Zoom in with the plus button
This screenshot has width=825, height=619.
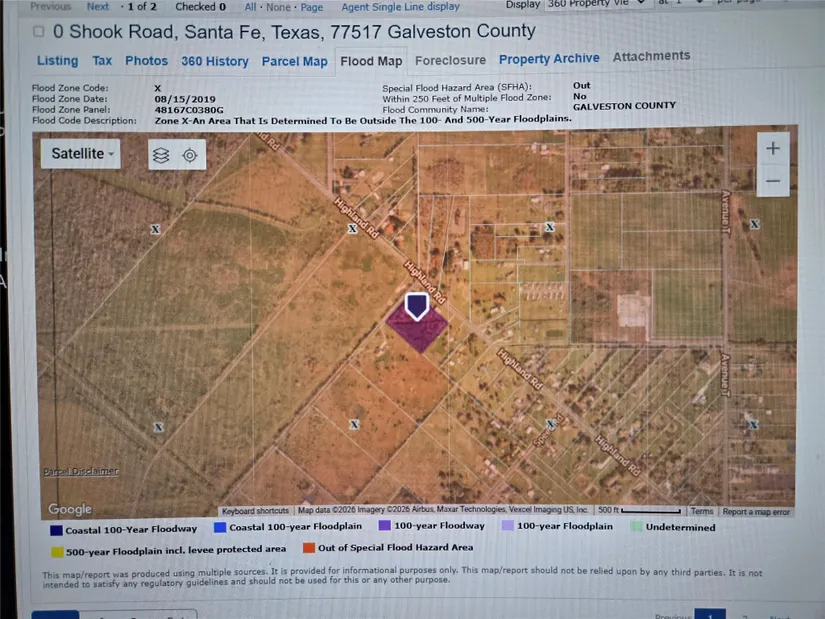click(772, 148)
